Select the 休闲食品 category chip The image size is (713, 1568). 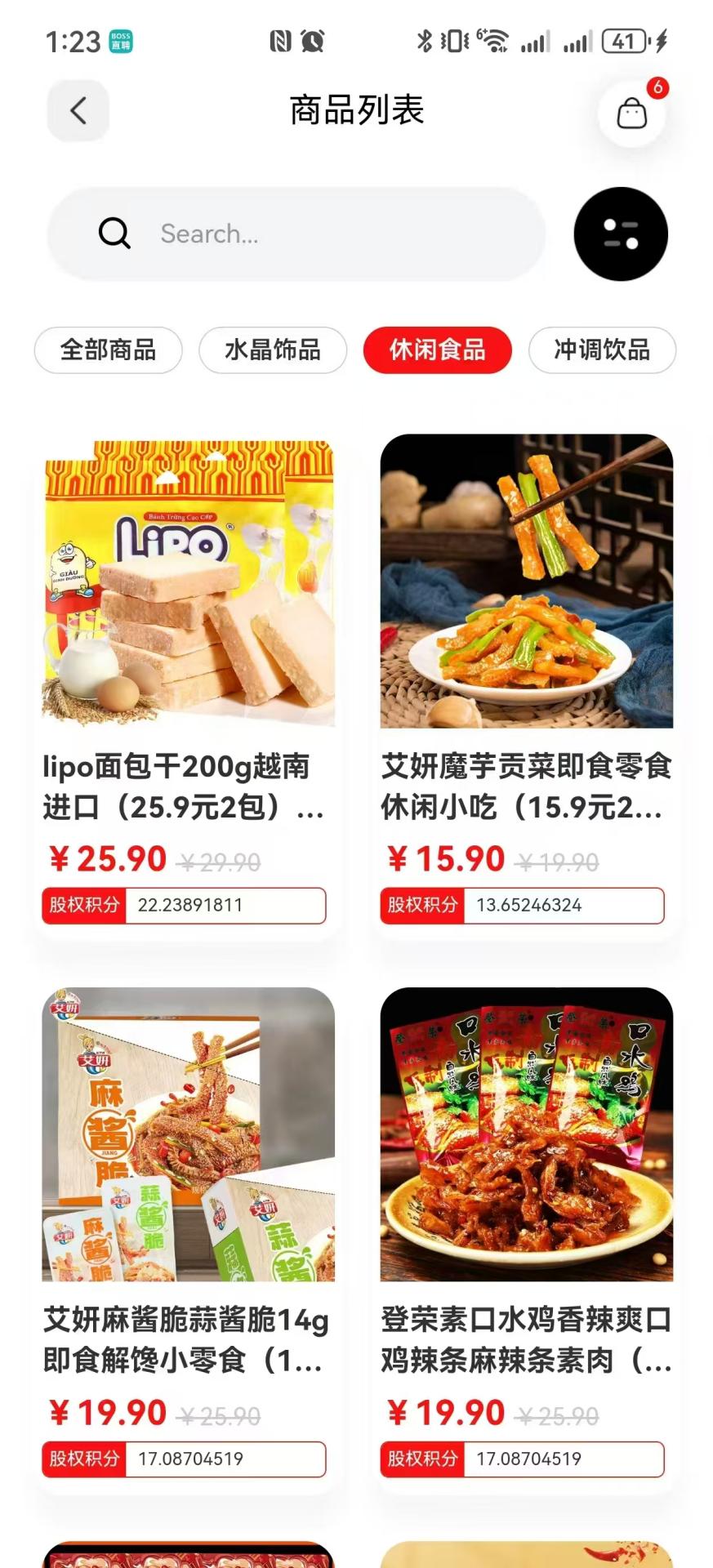coord(438,350)
